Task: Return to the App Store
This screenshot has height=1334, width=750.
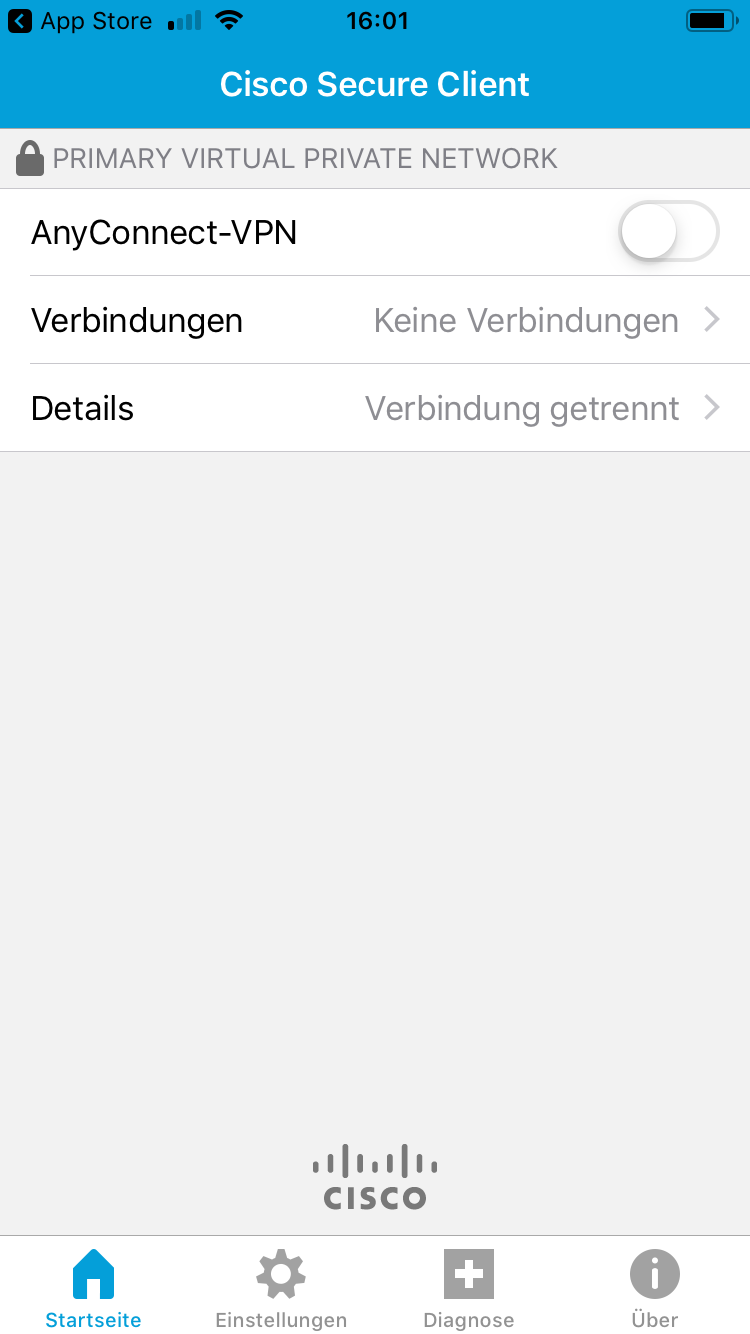Action: [80, 21]
